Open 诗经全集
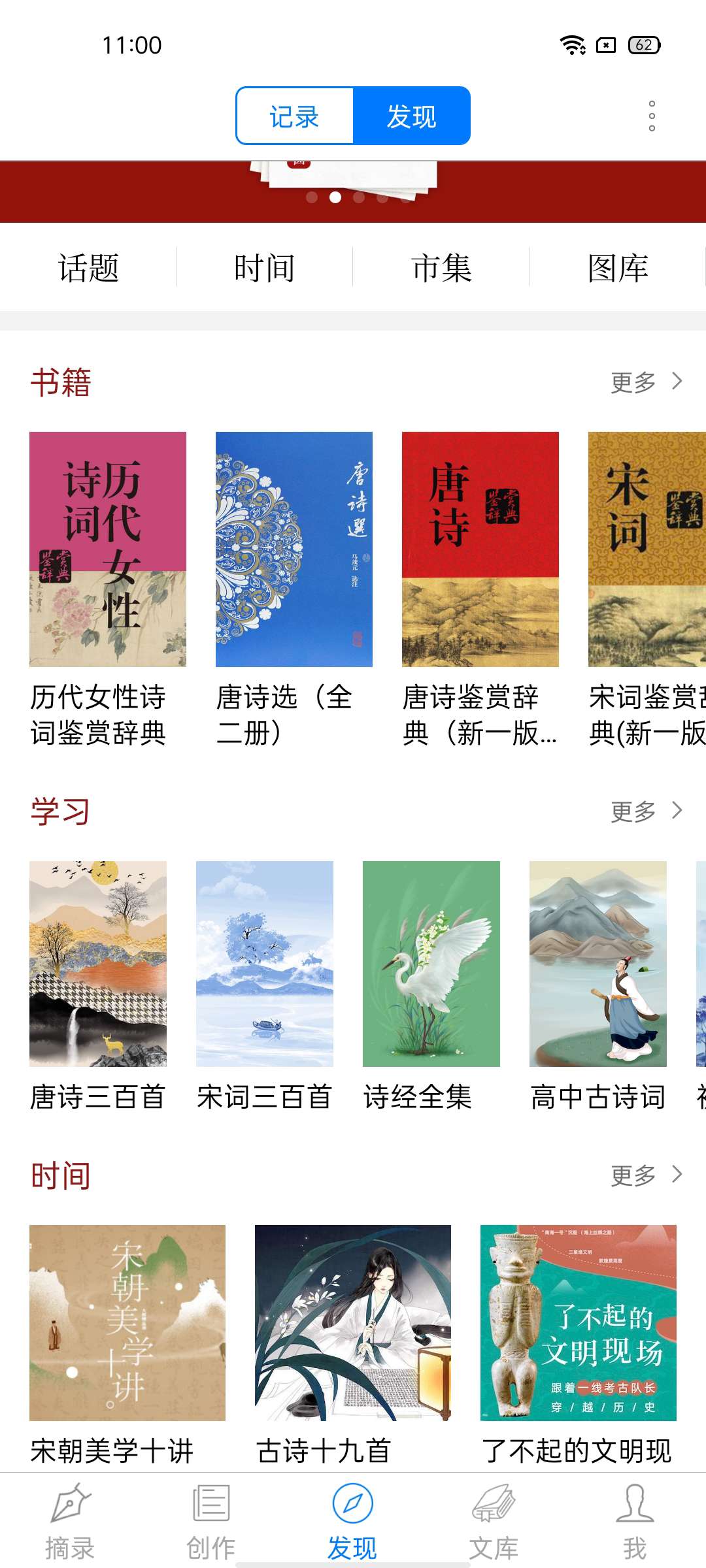 click(x=431, y=964)
